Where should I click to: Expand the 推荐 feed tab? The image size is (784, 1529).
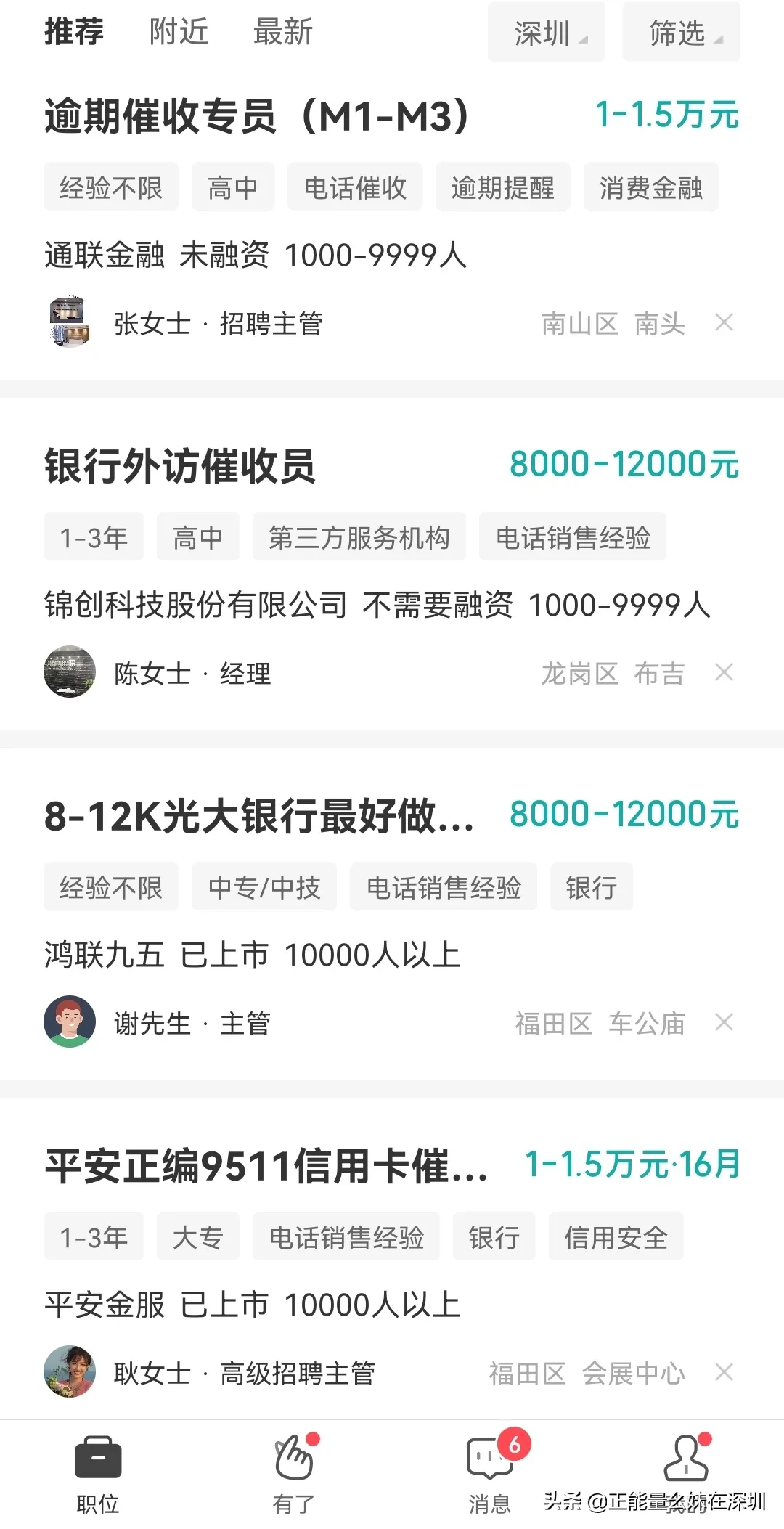(x=74, y=32)
